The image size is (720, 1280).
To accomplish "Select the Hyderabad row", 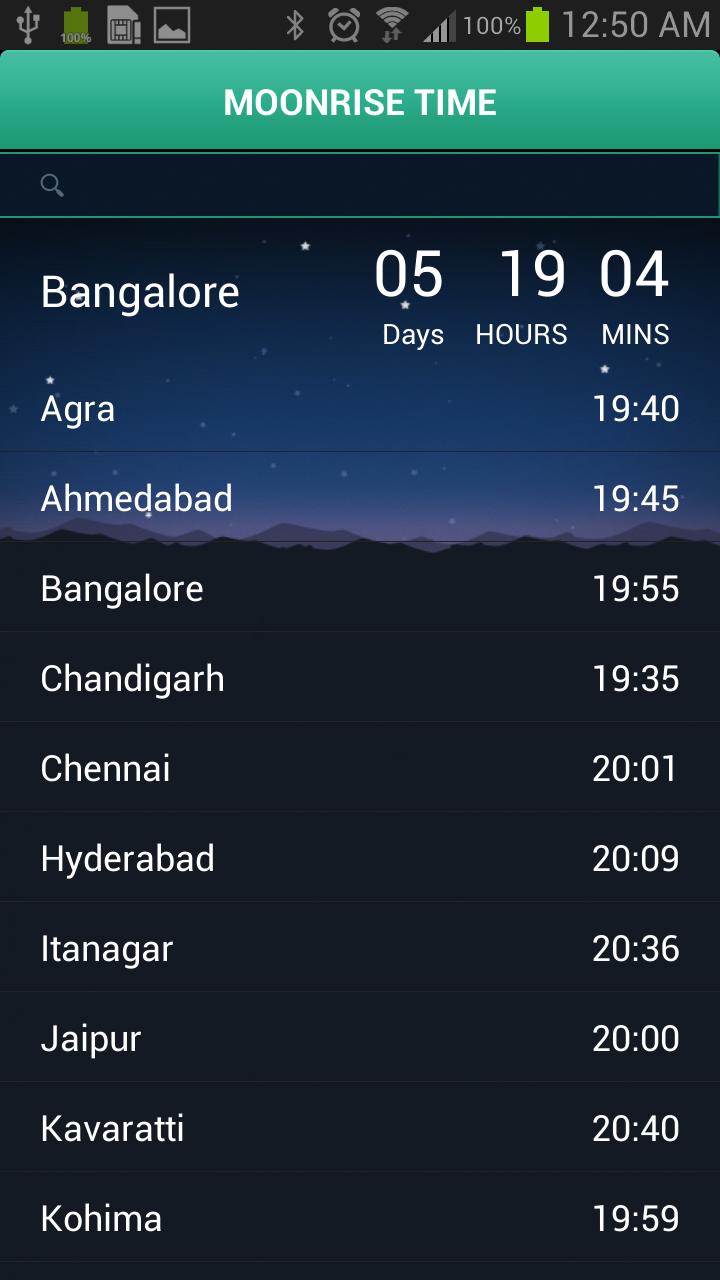I will tap(360, 858).
